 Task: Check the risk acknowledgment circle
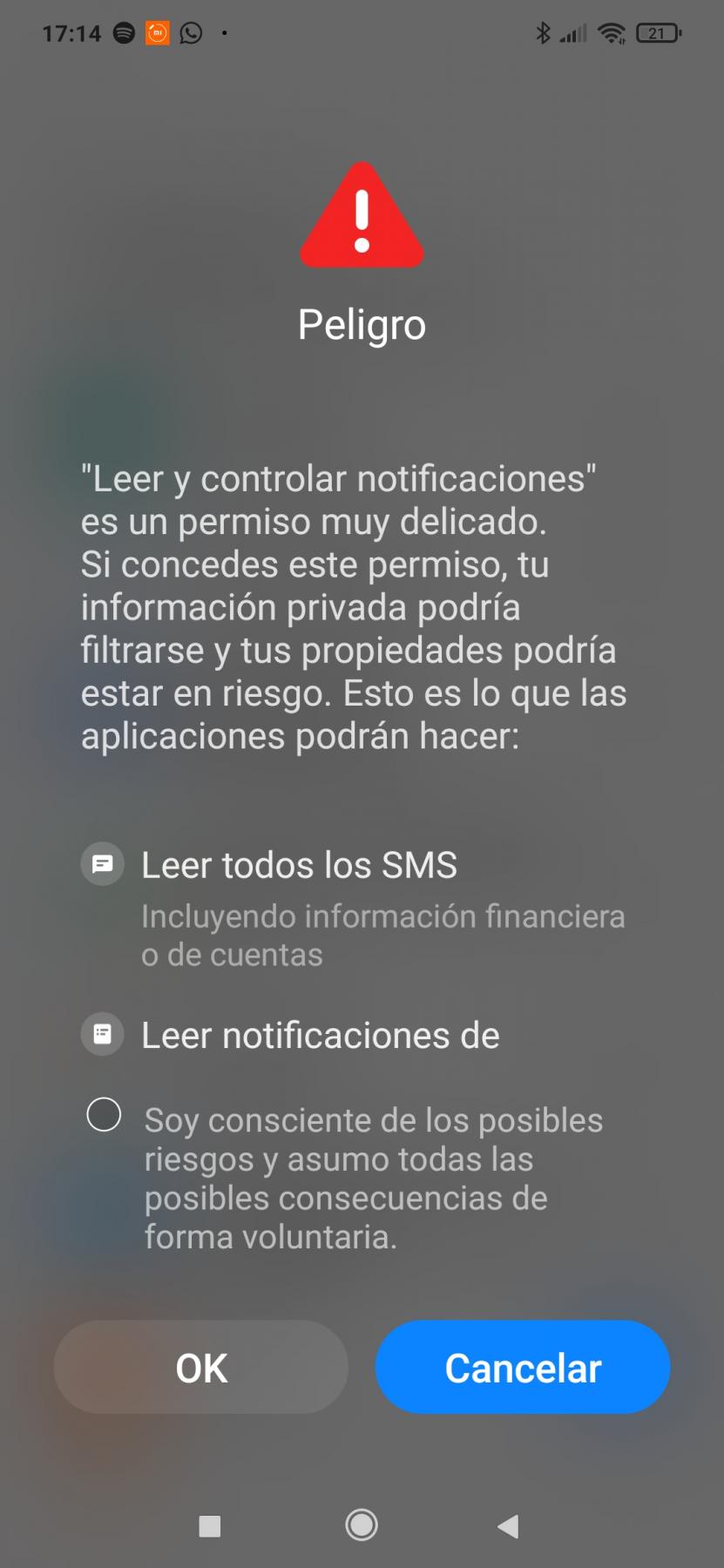pos(104,1114)
